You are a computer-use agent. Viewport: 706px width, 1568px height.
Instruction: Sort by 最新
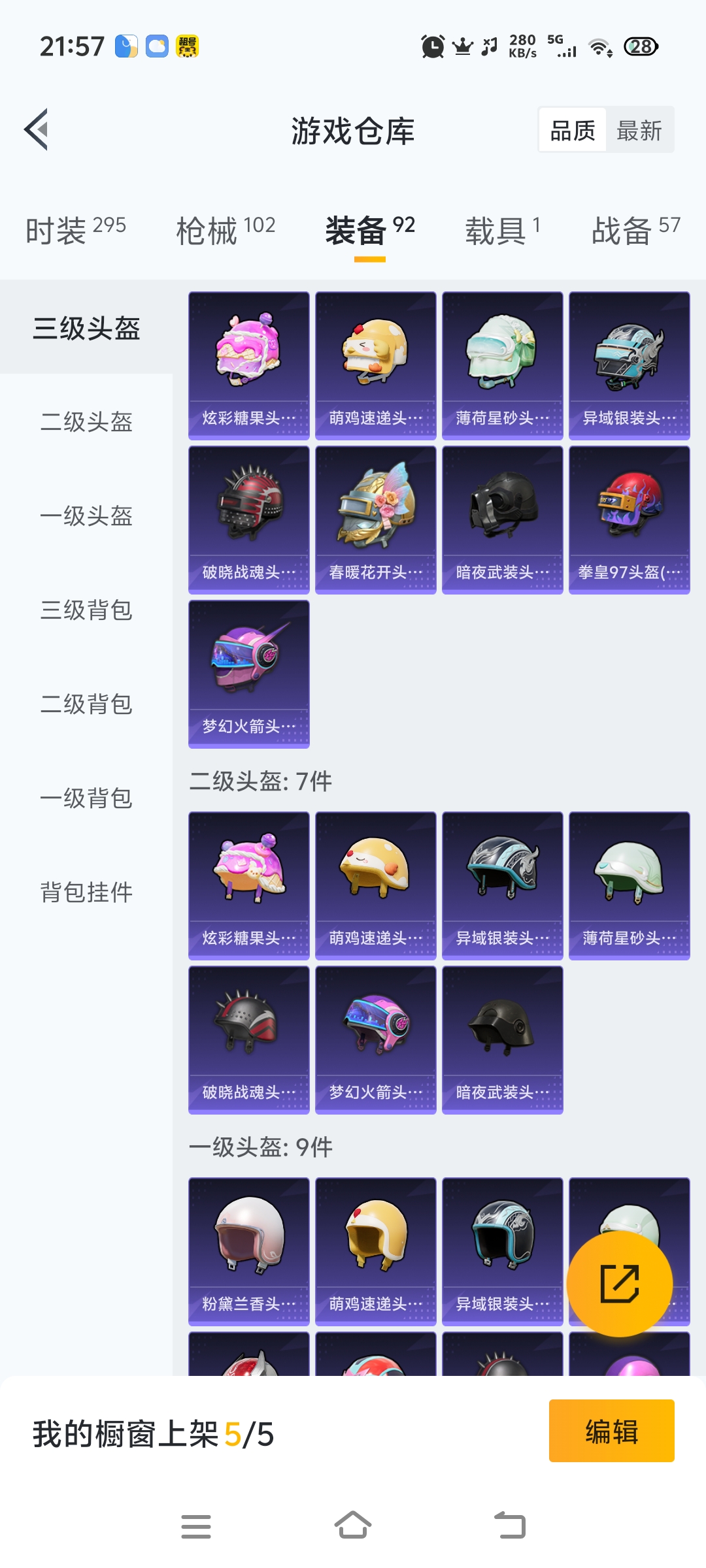click(639, 131)
